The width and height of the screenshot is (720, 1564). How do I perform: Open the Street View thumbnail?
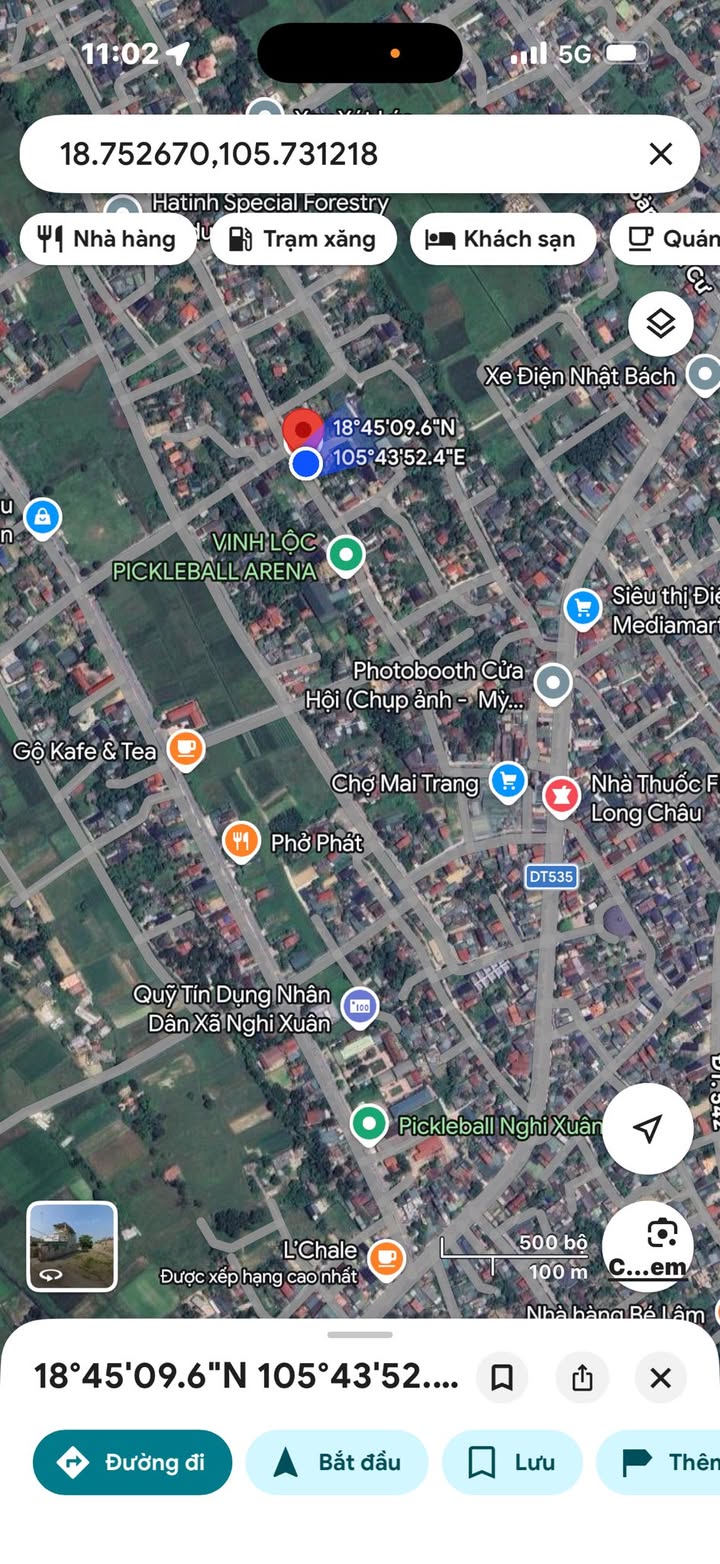pyautogui.click(x=72, y=1246)
